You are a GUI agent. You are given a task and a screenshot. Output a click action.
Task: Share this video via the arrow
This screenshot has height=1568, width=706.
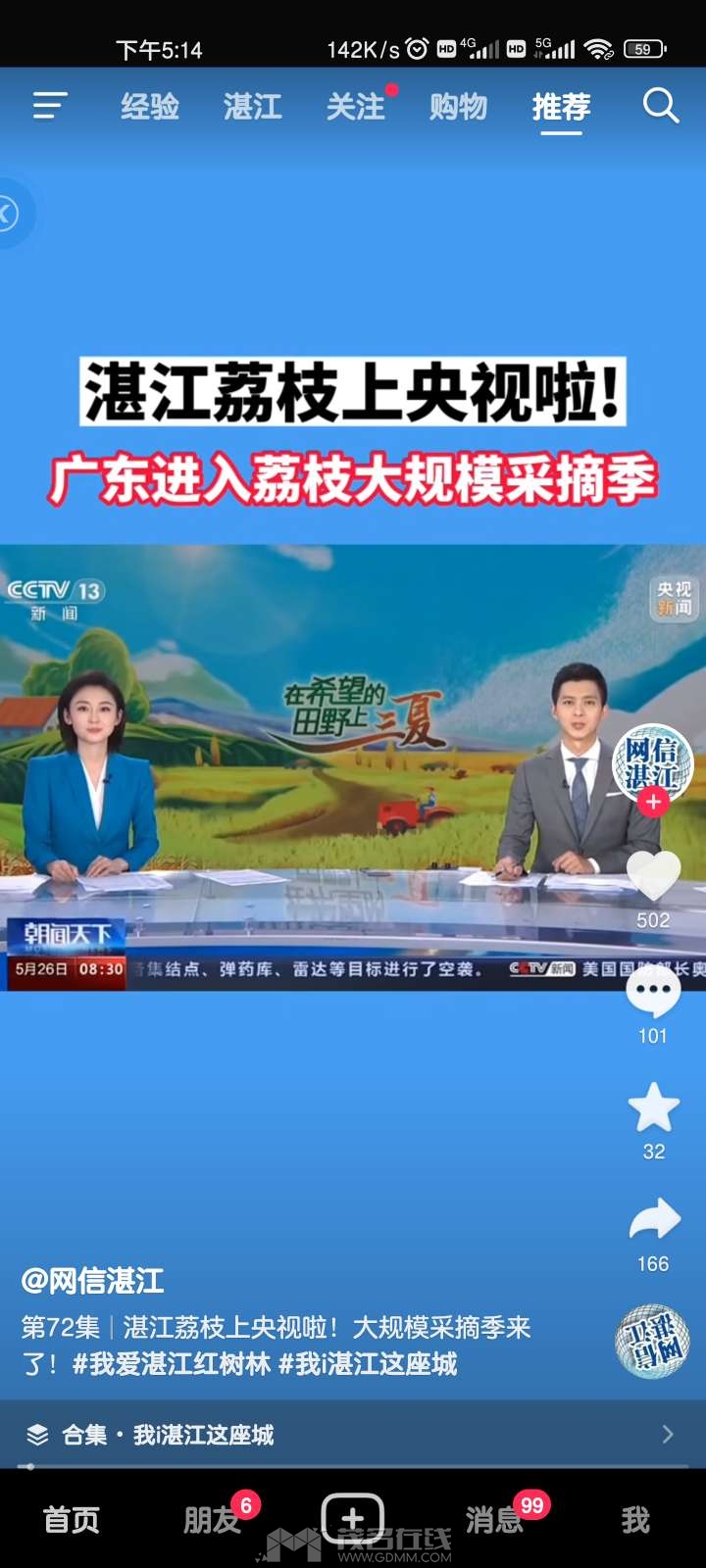[x=653, y=1220]
